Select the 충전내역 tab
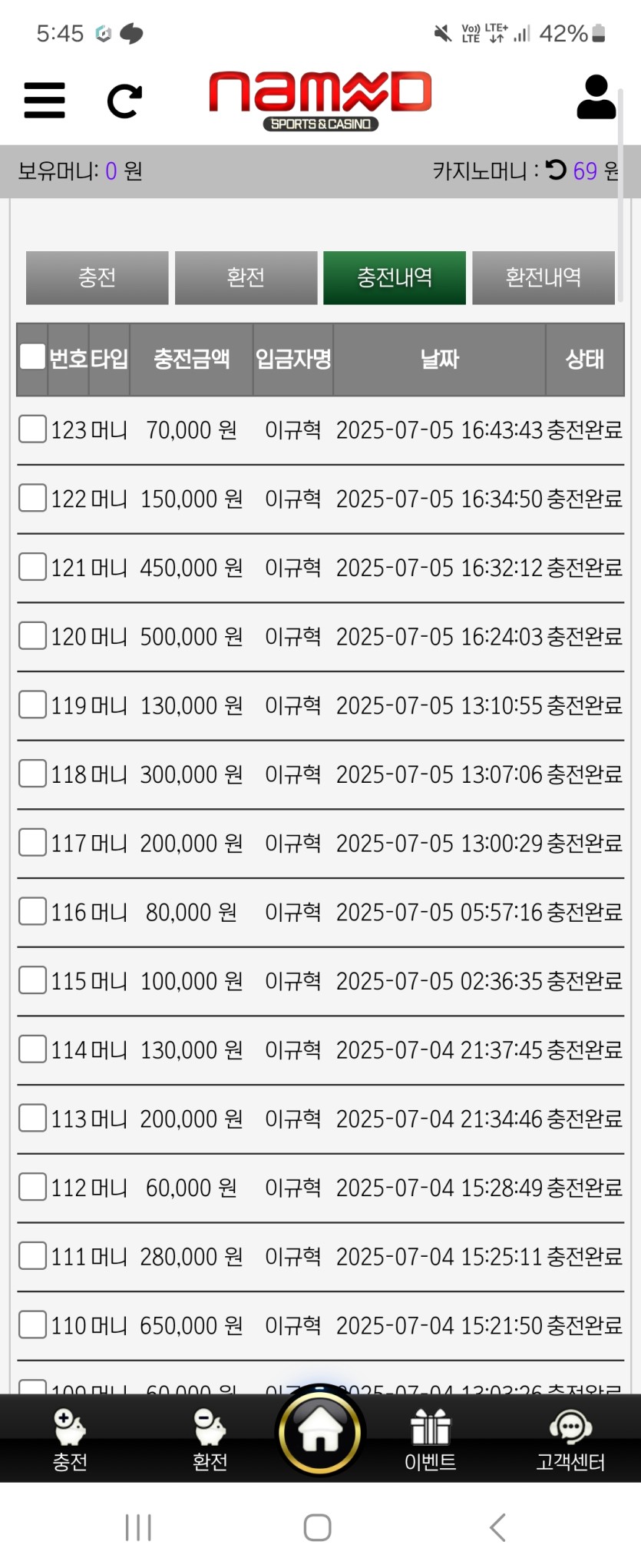The width and height of the screenshot is (641, 1568). 395,277
